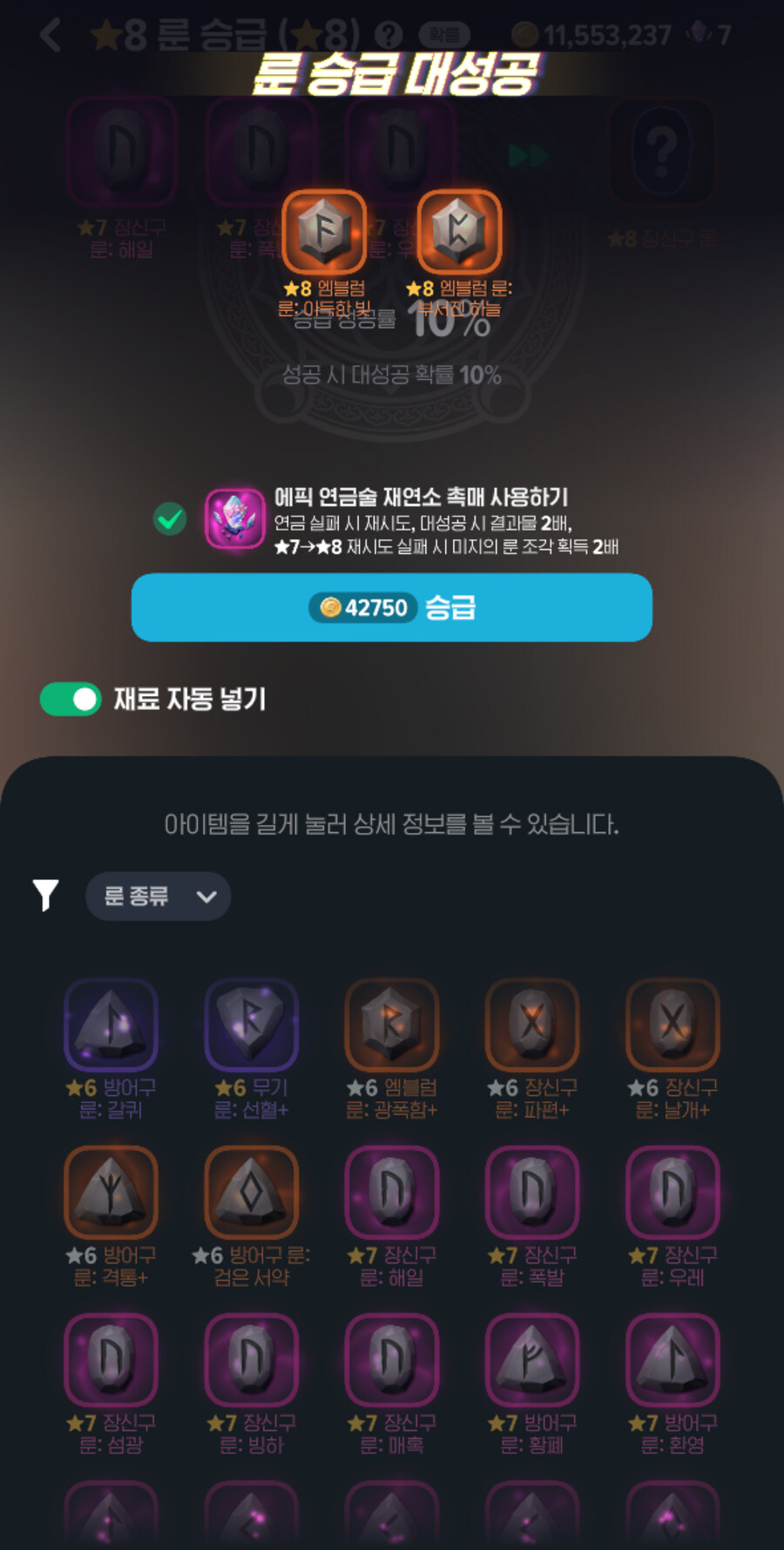The width and height of the screenshot is (784, 1550).
Task: Select the ★6 무기 룬: 선혈+
Action: [251, 1025]
